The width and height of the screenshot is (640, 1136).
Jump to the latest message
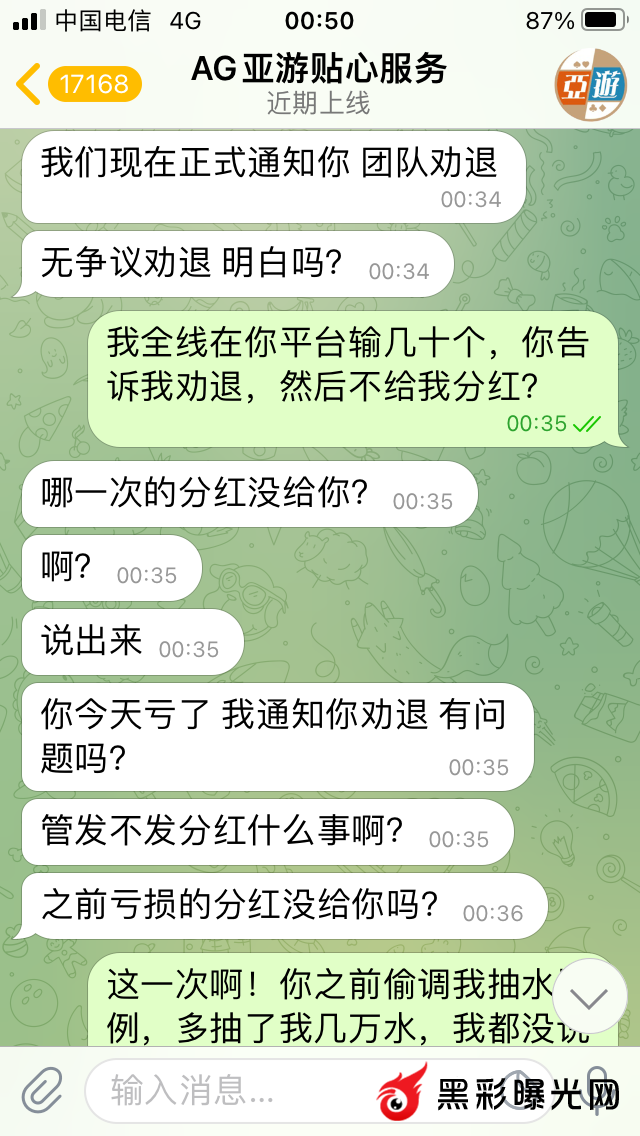[589, 996]
